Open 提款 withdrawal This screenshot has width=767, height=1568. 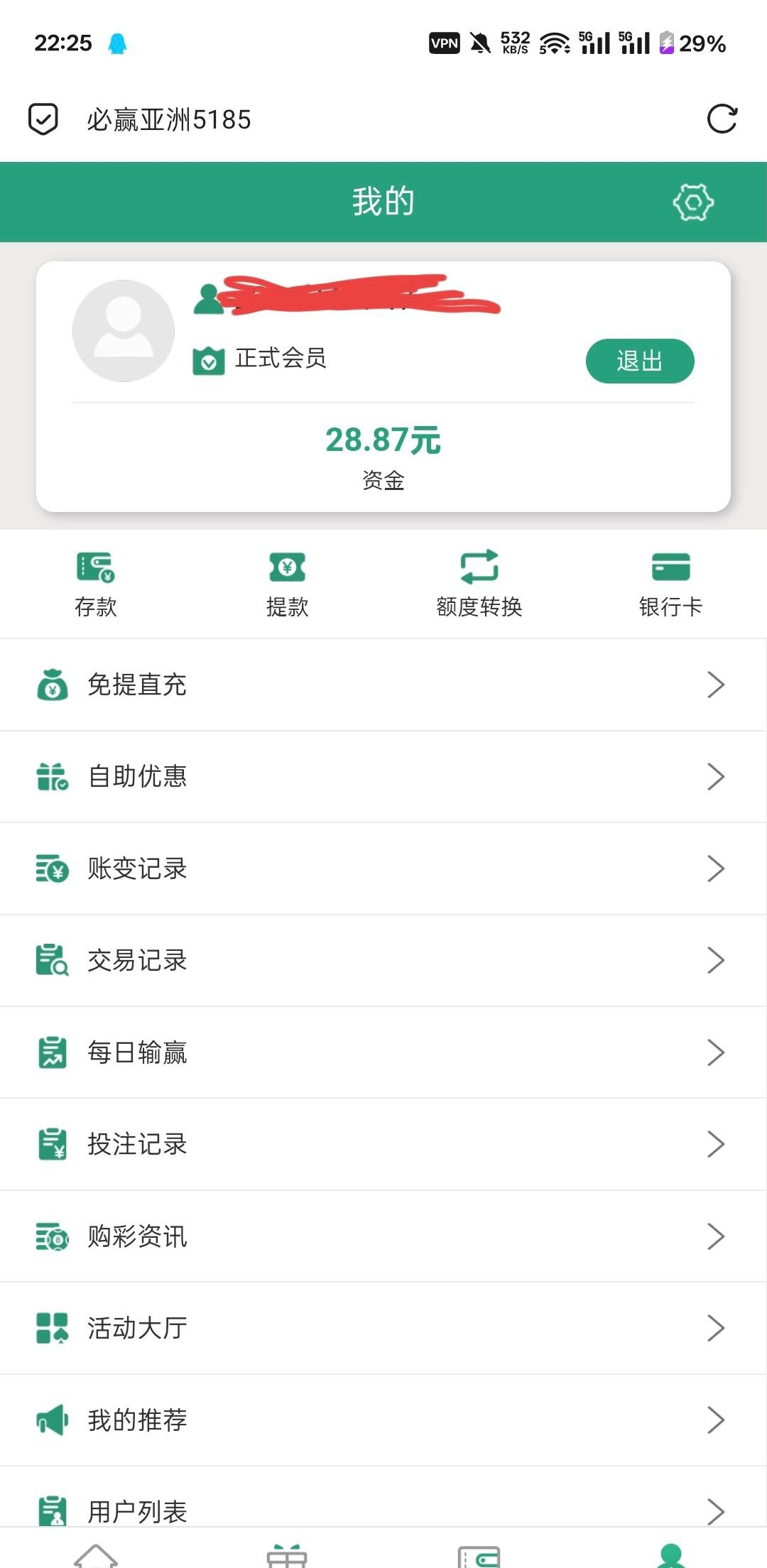click(287, 584)
